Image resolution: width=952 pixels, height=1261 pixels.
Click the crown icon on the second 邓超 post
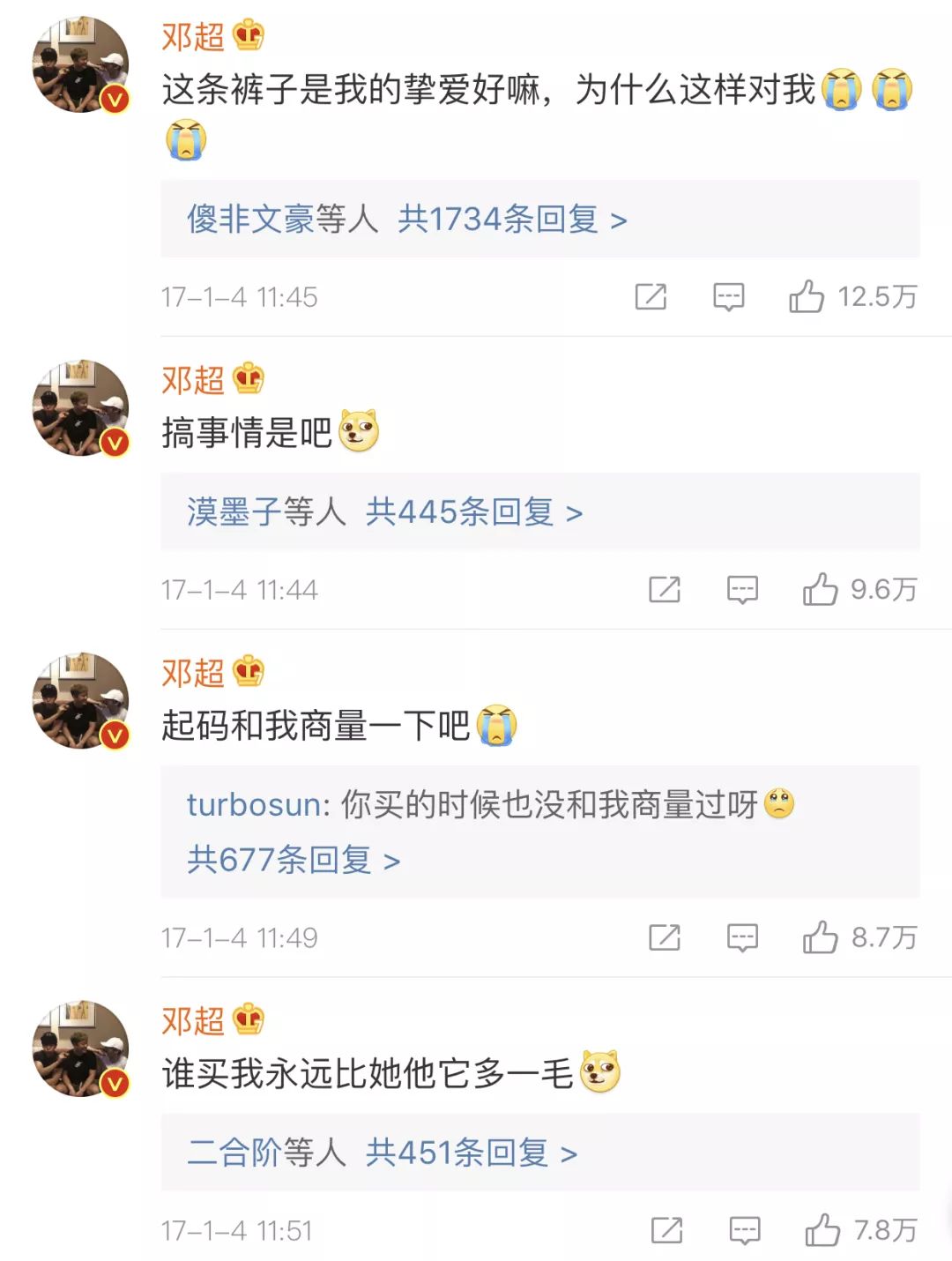[249, 377]
